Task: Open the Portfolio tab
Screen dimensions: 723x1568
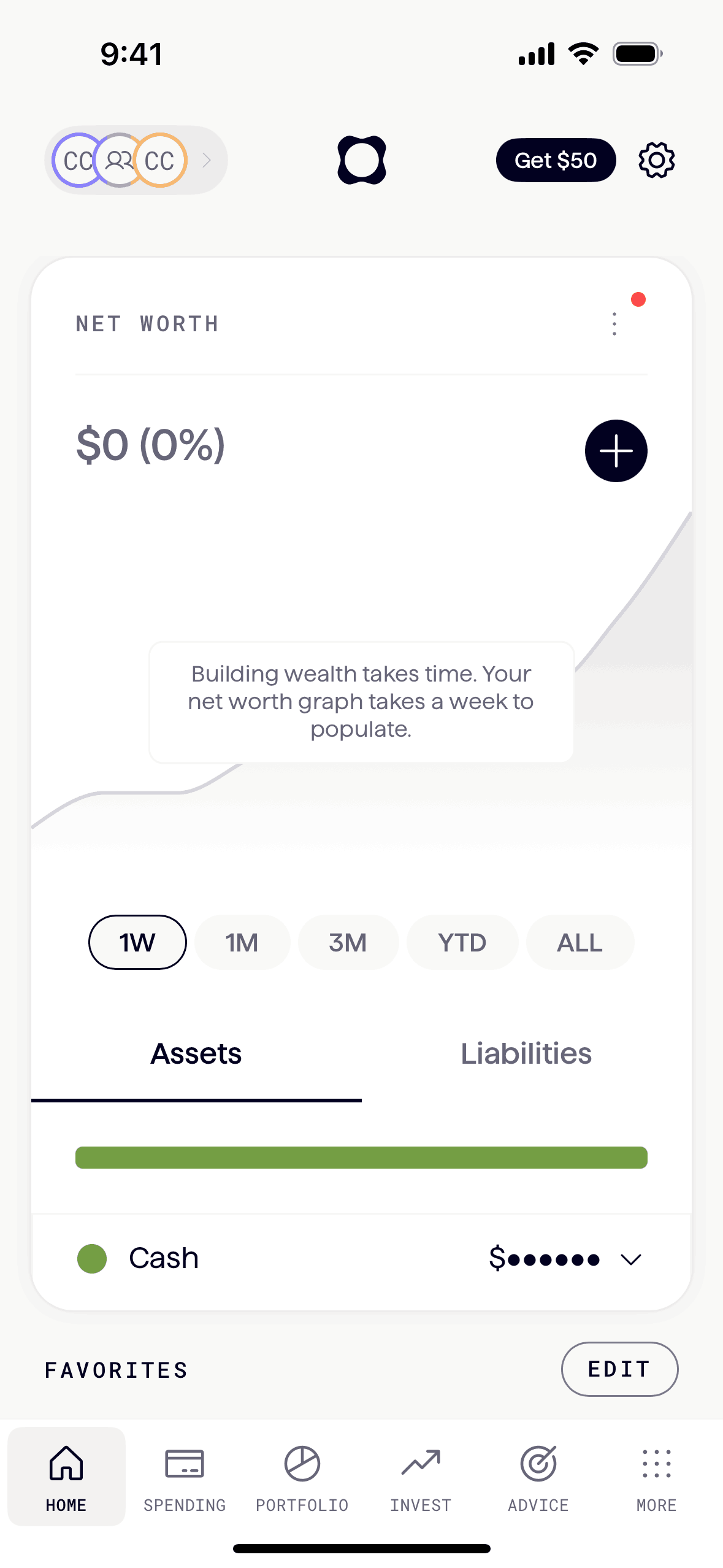Action: pos(302,1477)
